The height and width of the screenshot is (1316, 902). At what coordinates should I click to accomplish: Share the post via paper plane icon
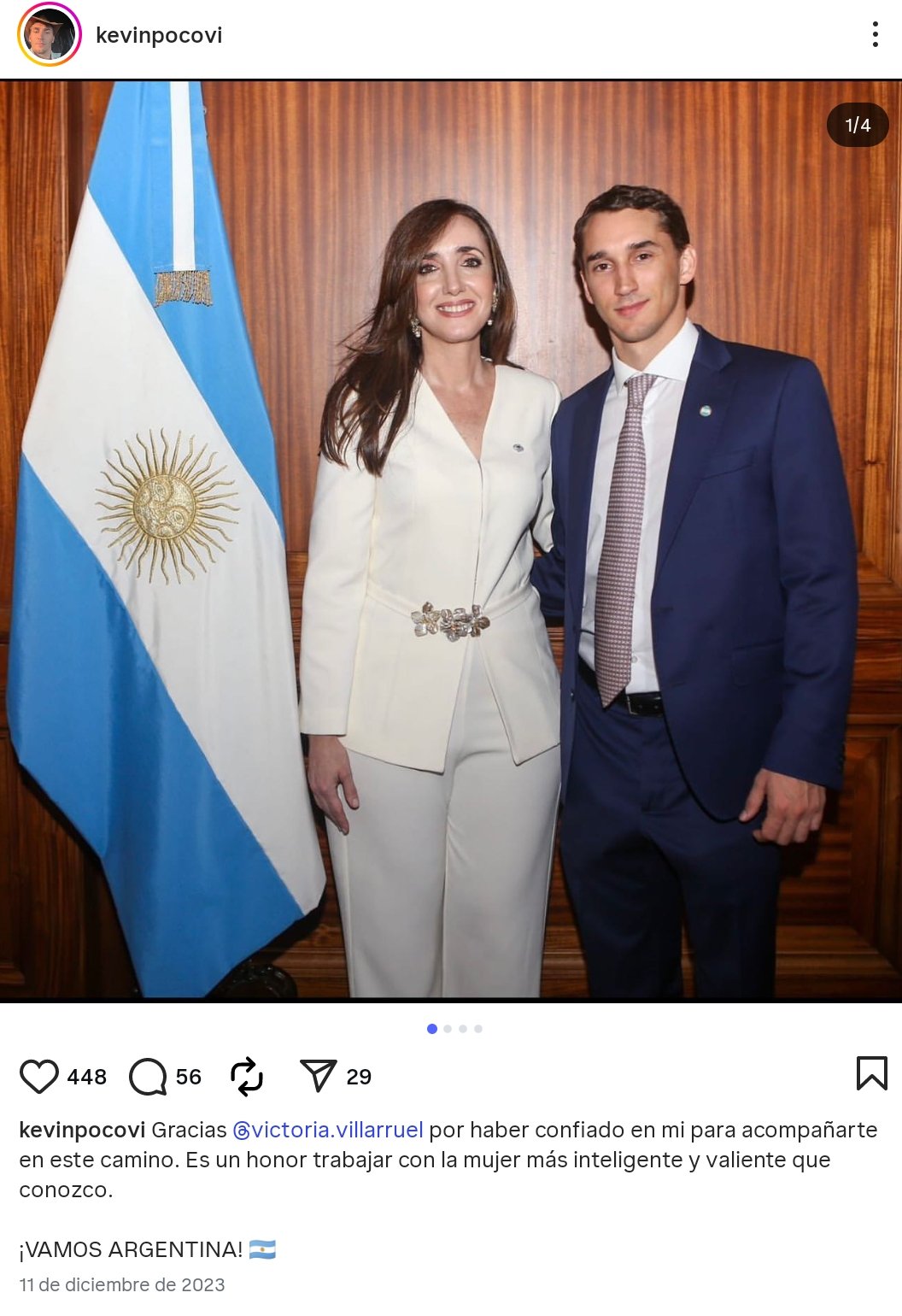coord(318,1076)
